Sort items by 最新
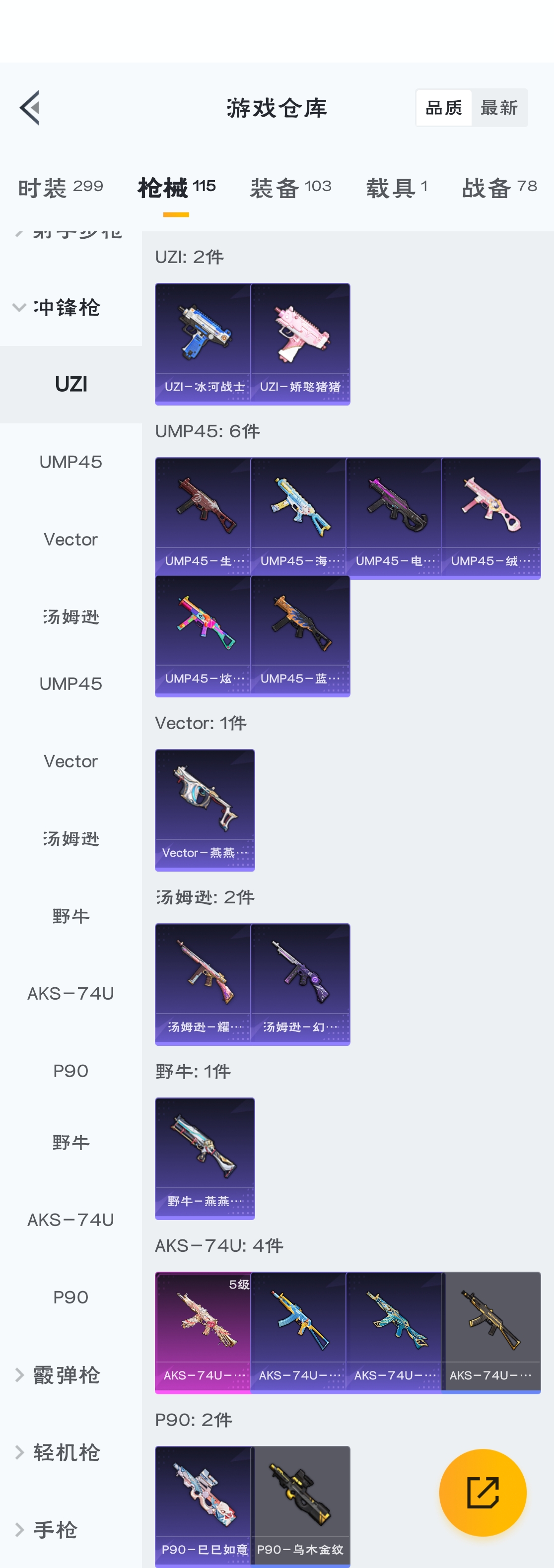The image size is (554, 1568). [x=498, y=108]
